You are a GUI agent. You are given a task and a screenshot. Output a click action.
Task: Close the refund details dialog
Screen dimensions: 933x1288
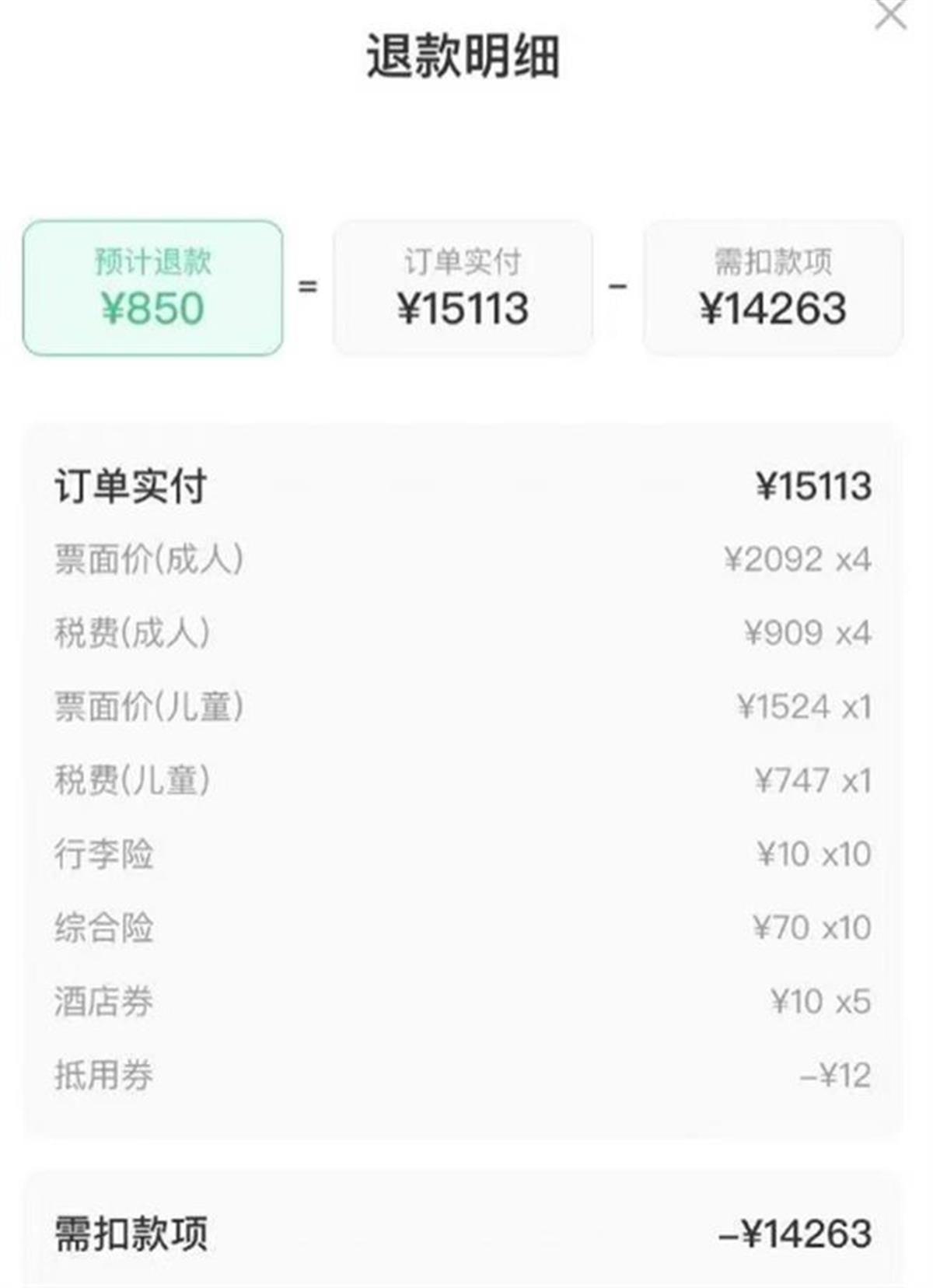[x=890, y=14]
